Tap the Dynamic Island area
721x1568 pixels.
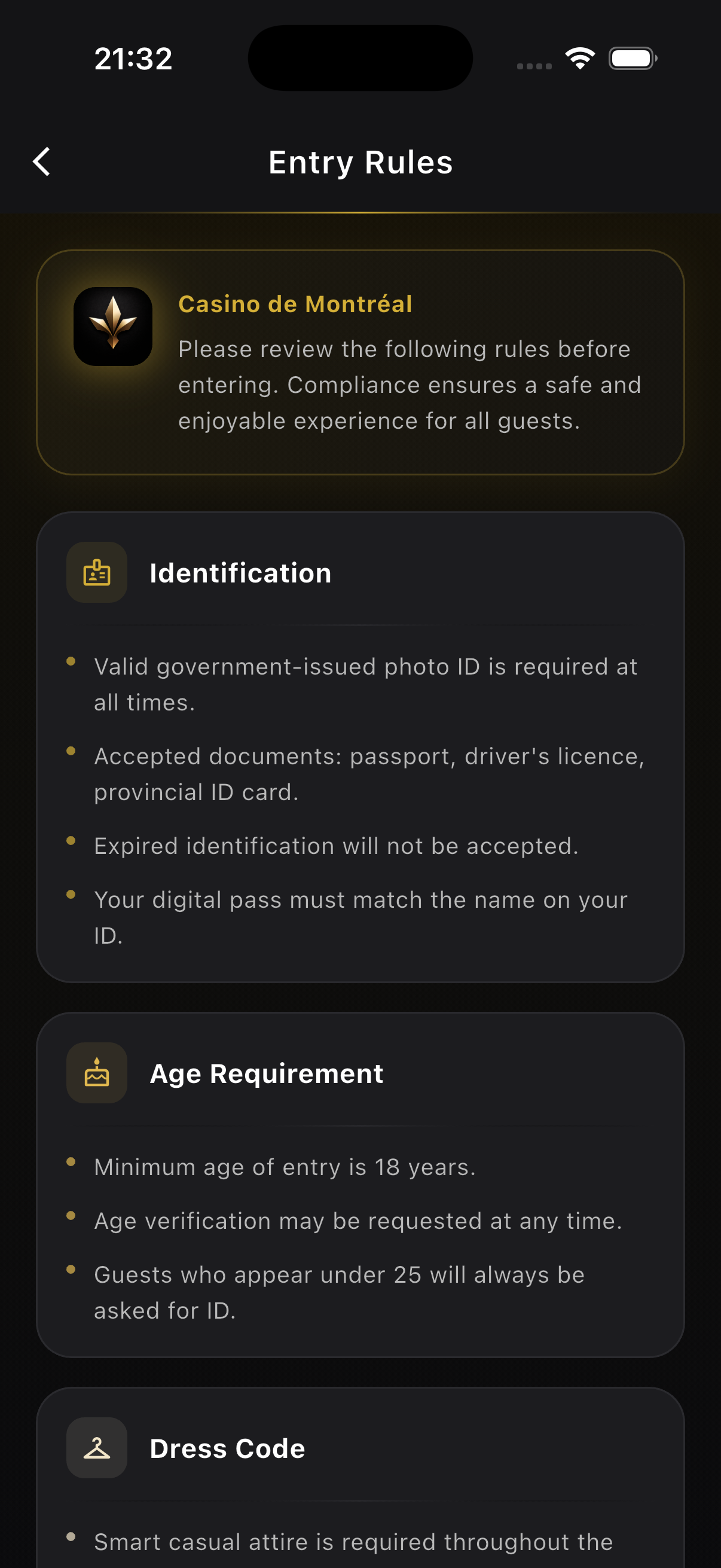(360, 58)
